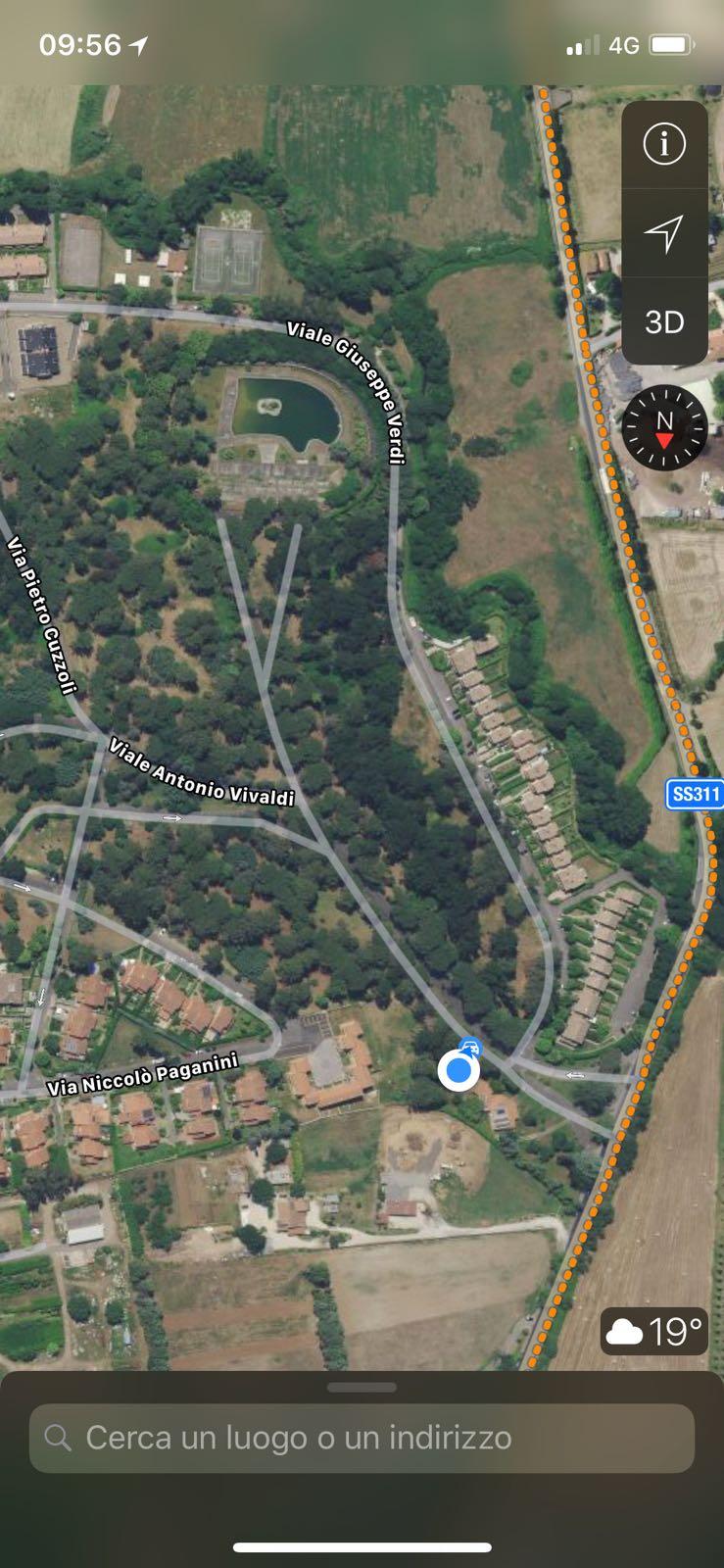This screenshot has height=1568, width=724.
Task: Tap the compass to reorient north
Action: pyautogui.click(x=664, y=426)
